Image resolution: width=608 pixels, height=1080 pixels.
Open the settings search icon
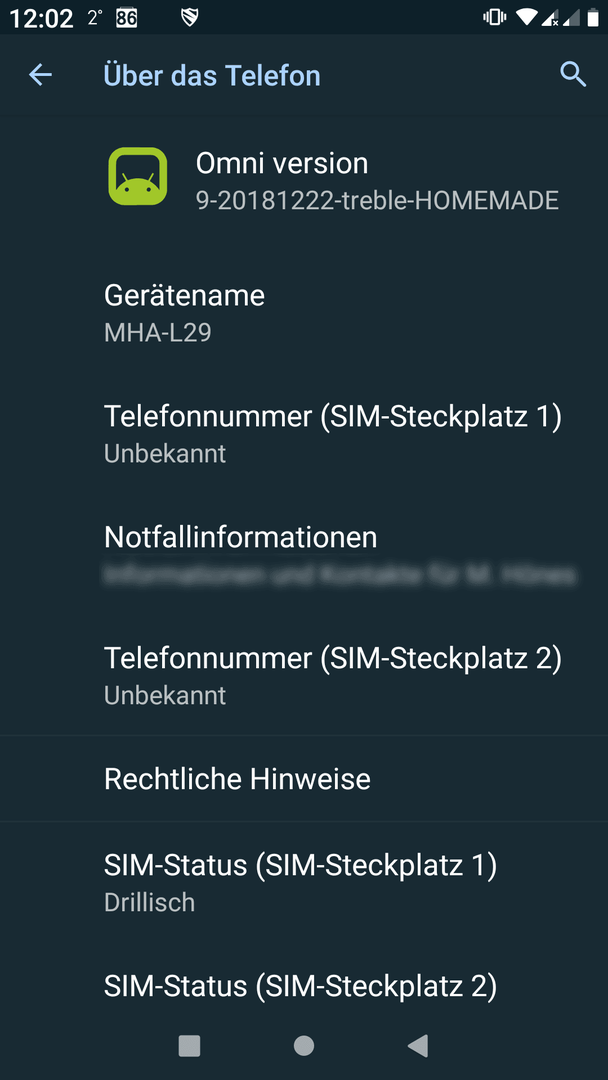click(x=573, y=74)
